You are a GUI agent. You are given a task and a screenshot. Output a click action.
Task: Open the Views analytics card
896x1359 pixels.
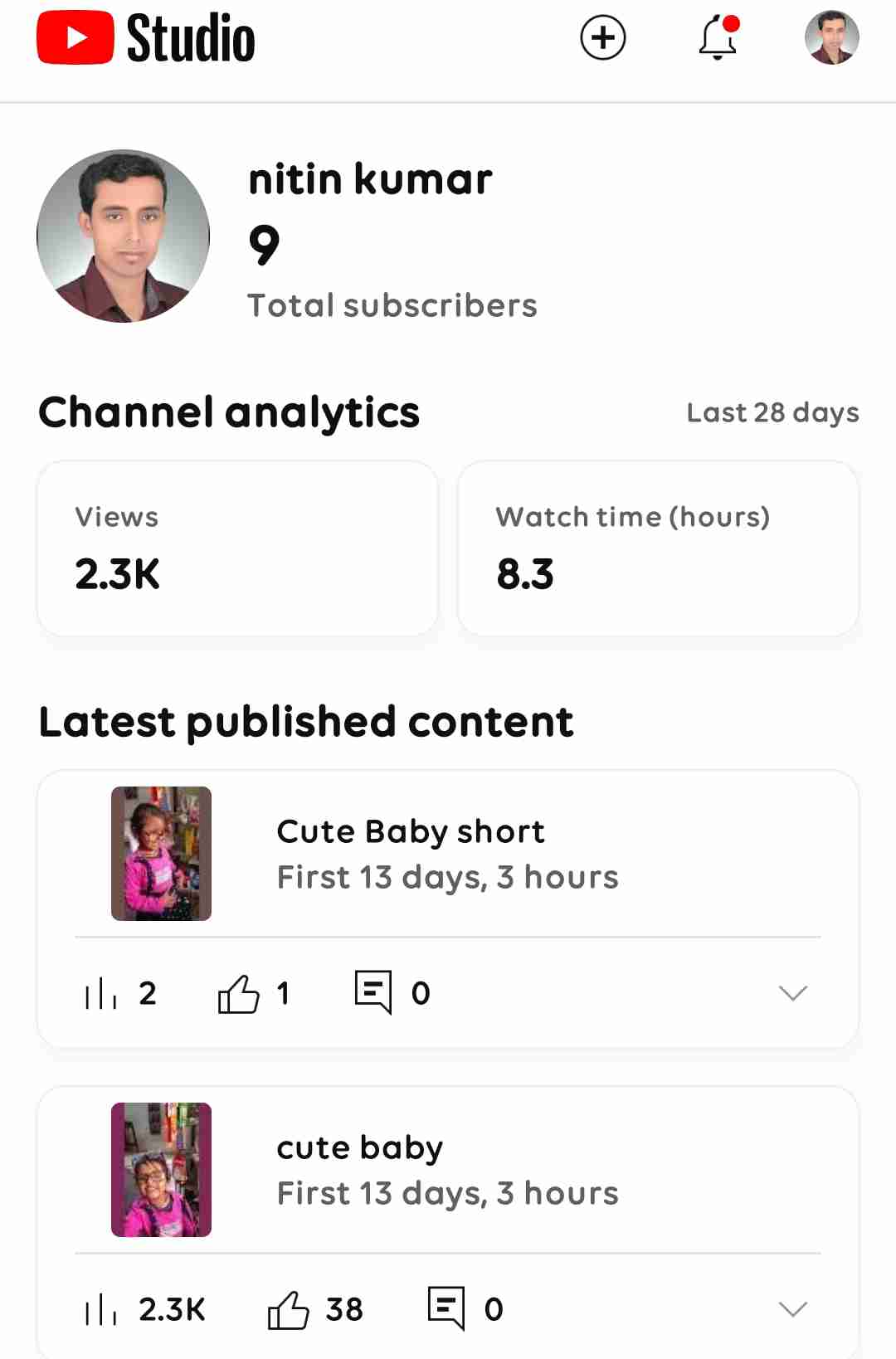click(x=237, y=548)
